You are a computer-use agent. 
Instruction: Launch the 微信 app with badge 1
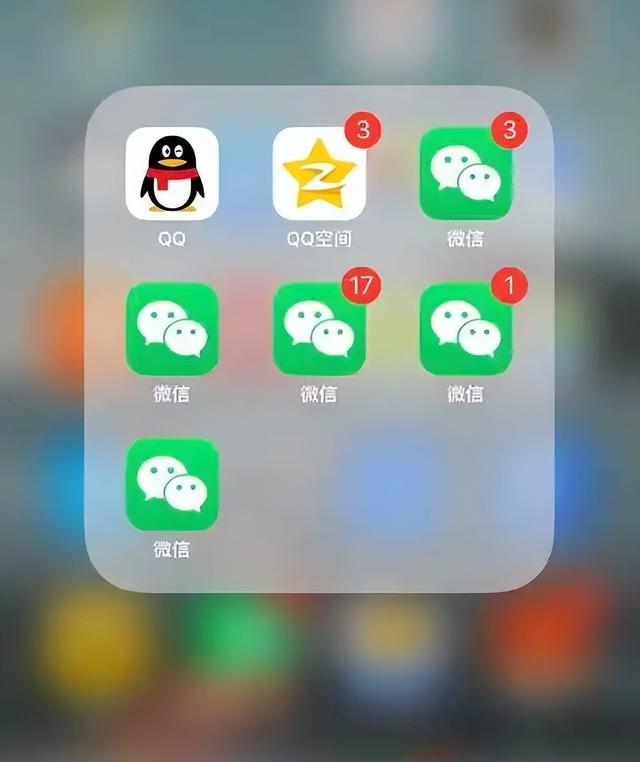pyautogui.click(x=466, y=329)
